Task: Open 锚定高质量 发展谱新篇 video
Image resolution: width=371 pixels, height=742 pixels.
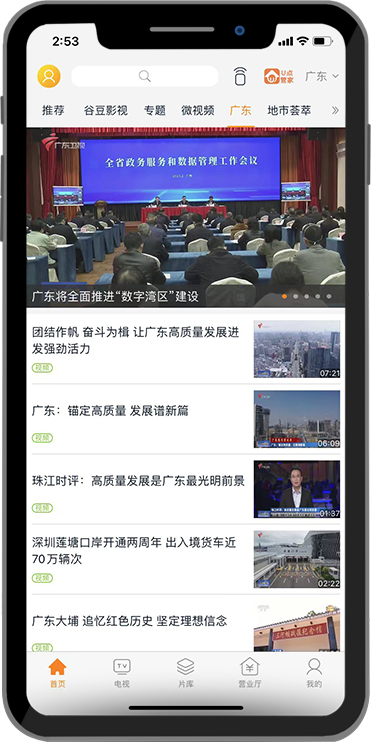Action: tap(186, 419)
